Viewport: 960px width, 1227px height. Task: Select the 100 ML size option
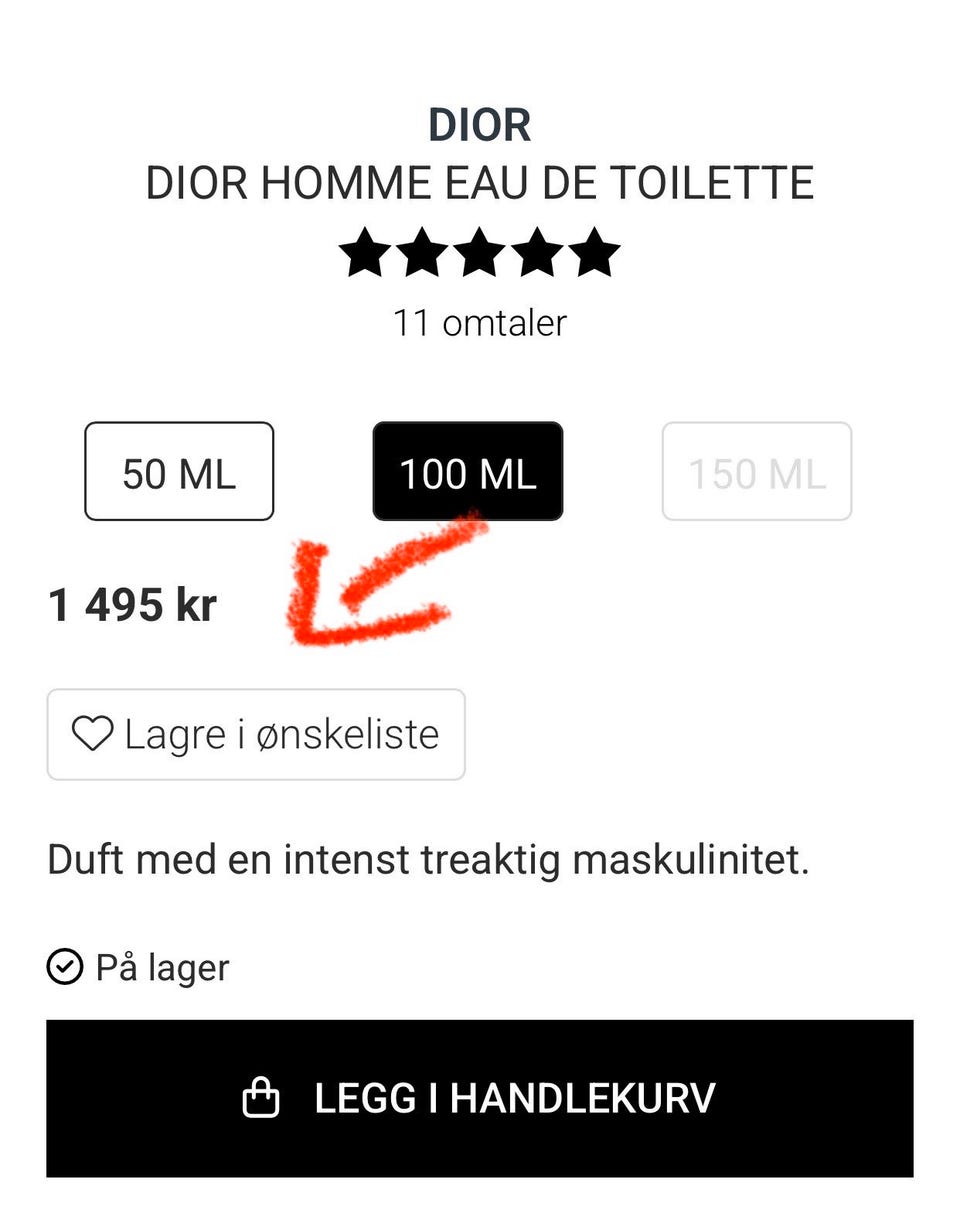tap(469, 471)
